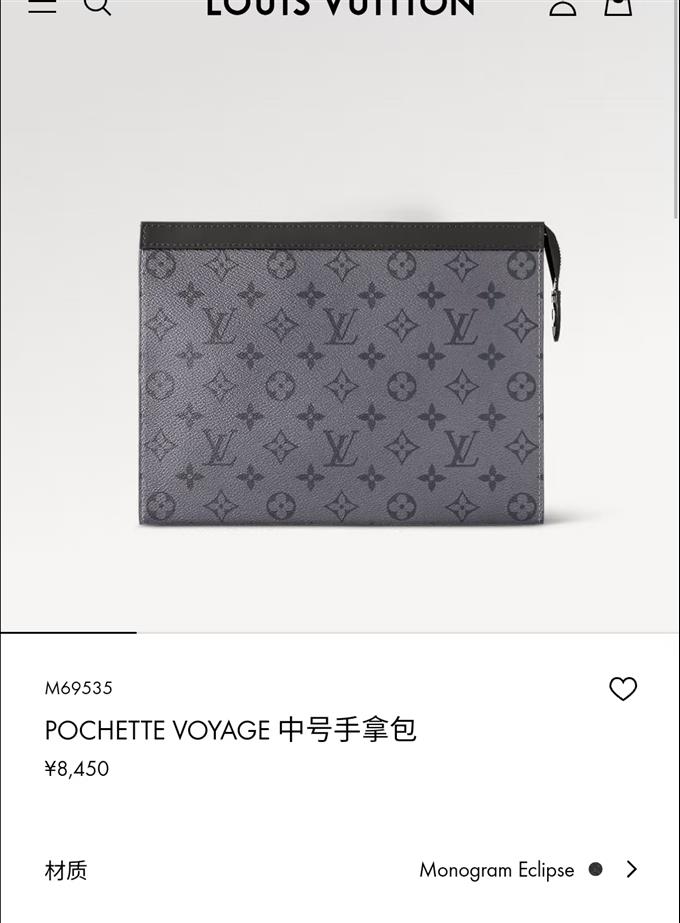680x923 pixels.
Task: Open the shopping bag
Action: click(x=618, y=6)
